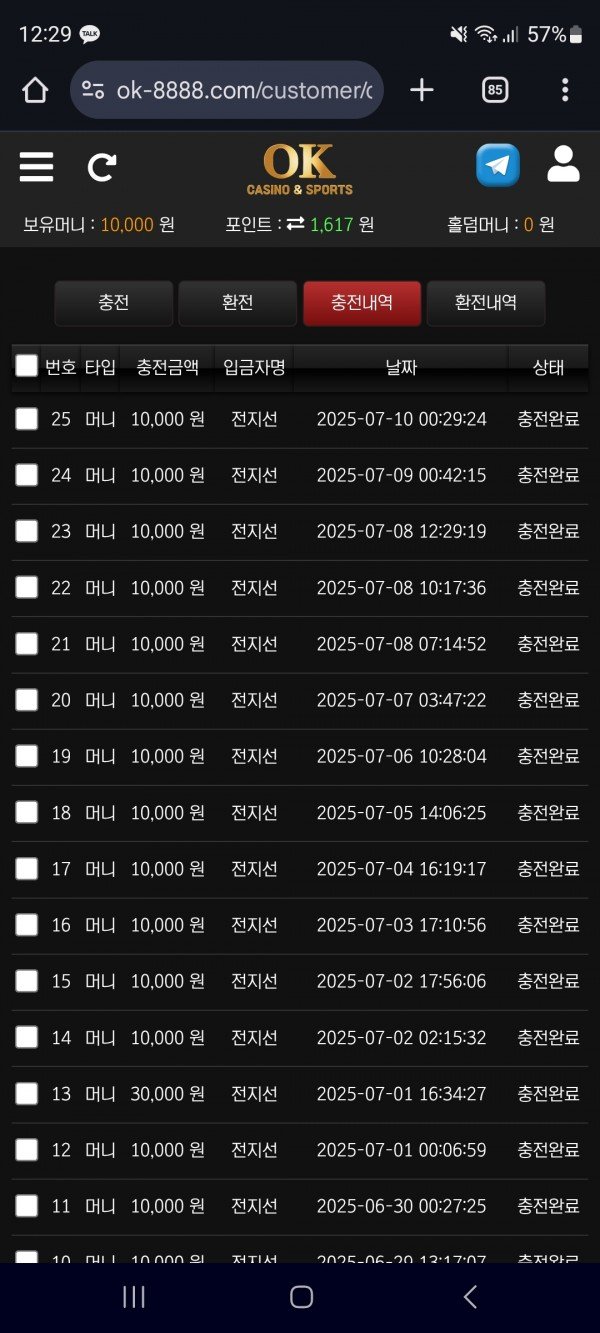Refresh the page with the reload icon
Viewport: 600px width, 1333px height.
pyautogui.click(x=101, y=167)
